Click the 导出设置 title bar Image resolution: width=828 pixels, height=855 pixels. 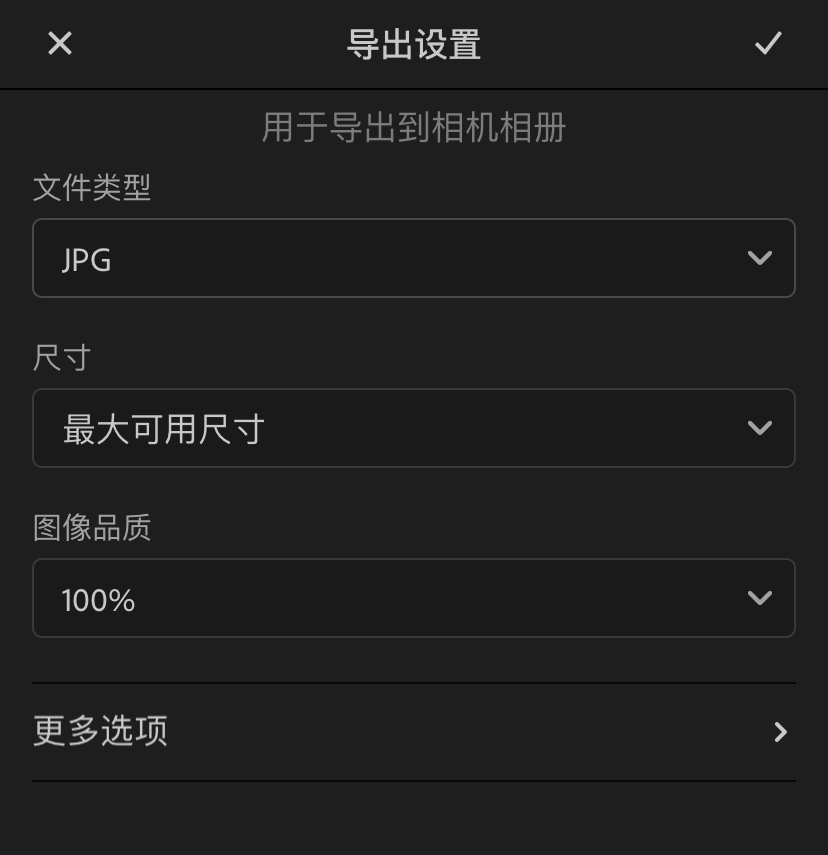point(414,44)
